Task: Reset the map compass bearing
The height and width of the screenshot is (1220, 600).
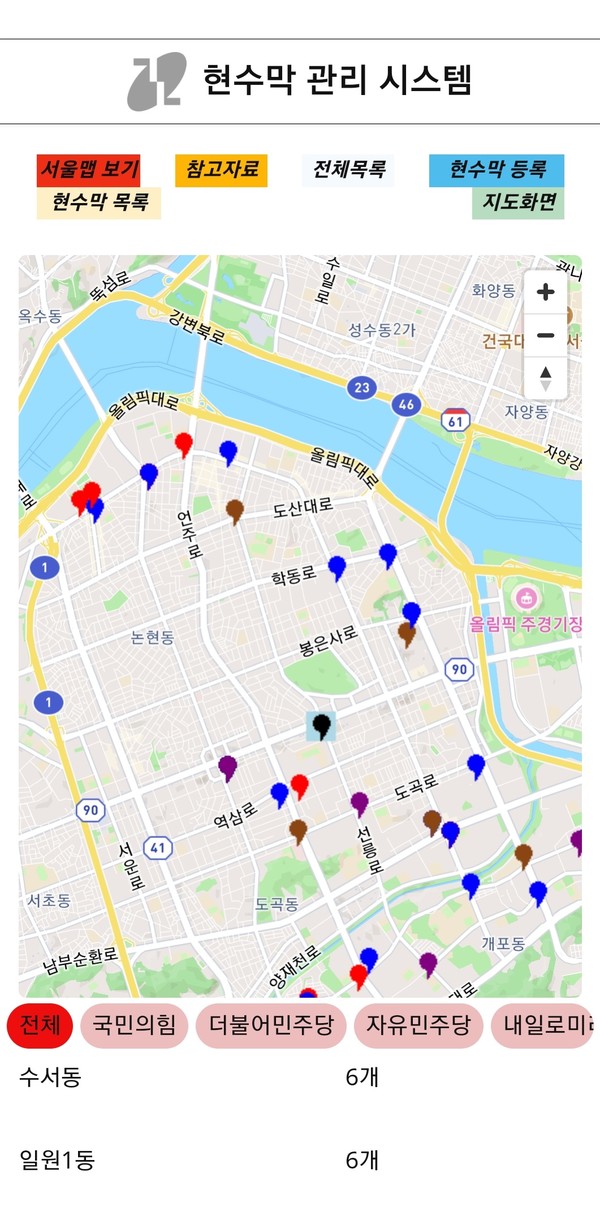Action: click(x=545, y=378)
